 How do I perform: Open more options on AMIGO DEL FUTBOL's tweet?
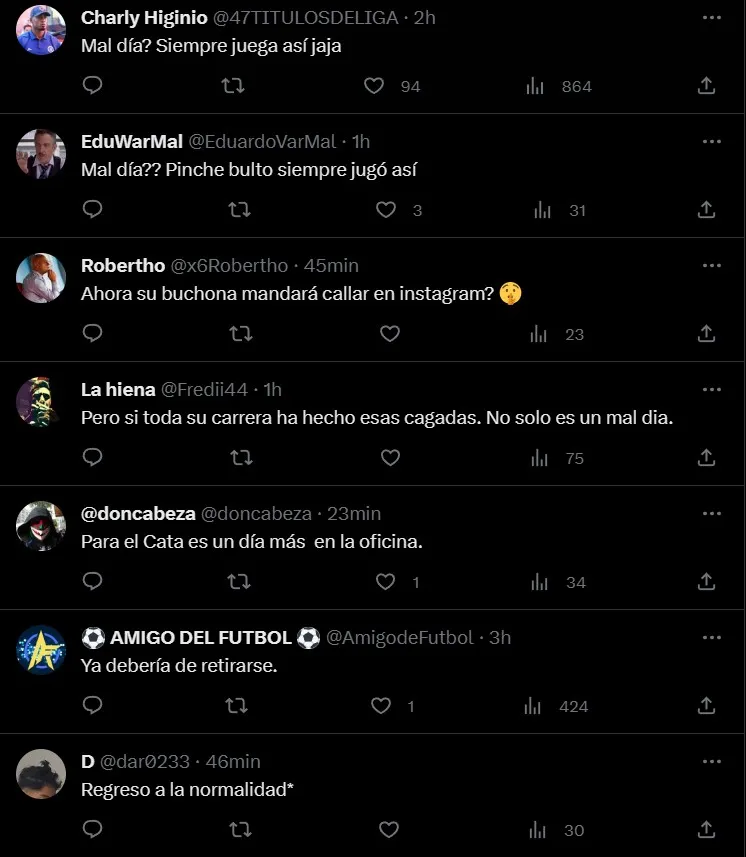[711, 636]
